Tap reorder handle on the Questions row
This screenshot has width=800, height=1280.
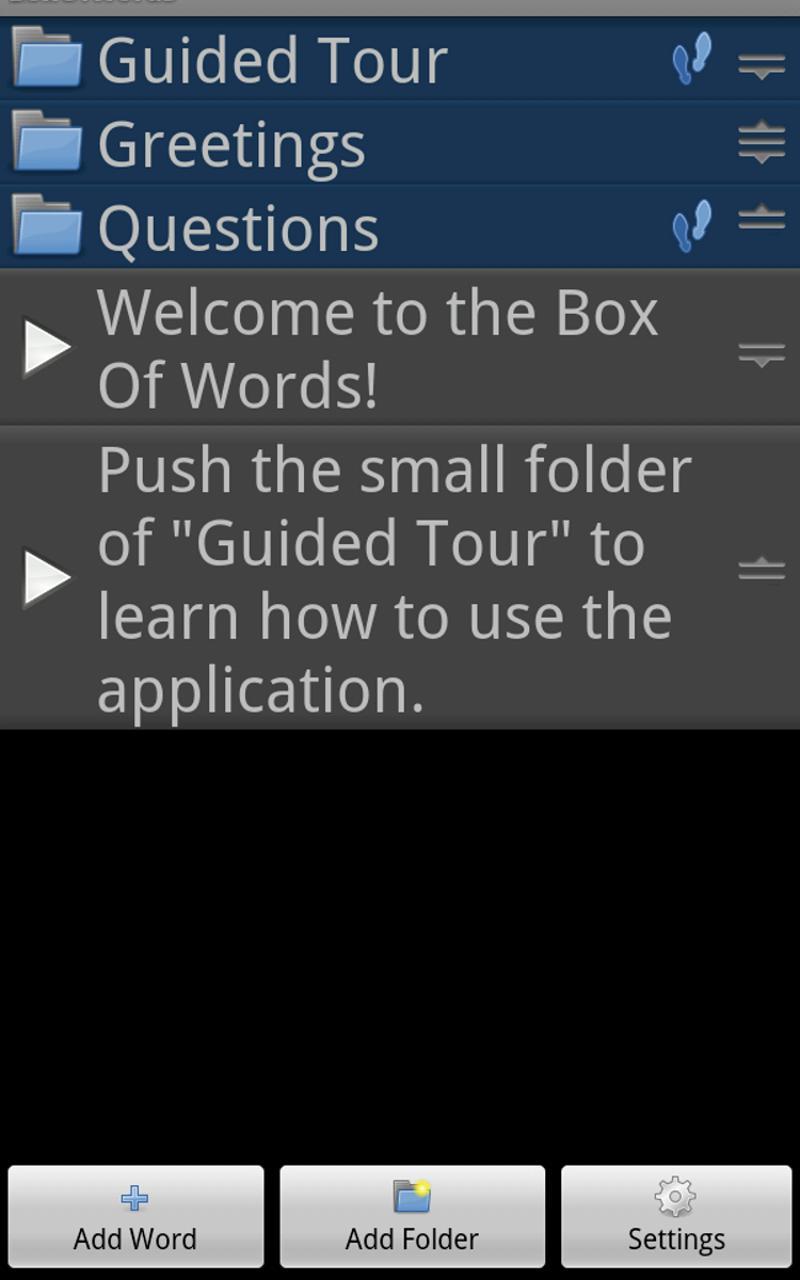click(x=761, y=218)
